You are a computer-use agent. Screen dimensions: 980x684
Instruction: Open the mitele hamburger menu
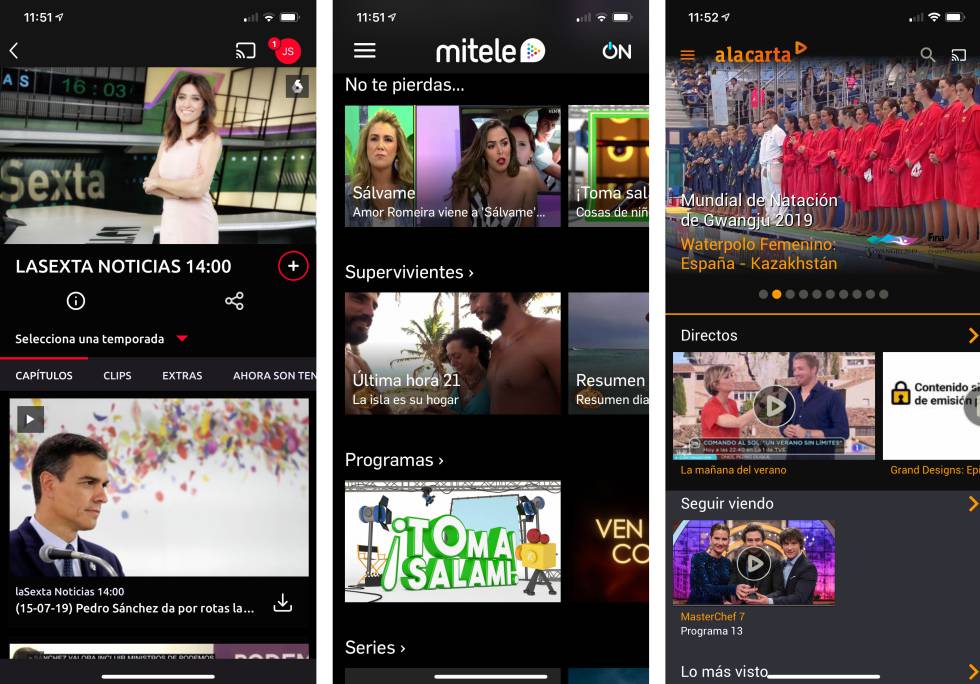365,51
